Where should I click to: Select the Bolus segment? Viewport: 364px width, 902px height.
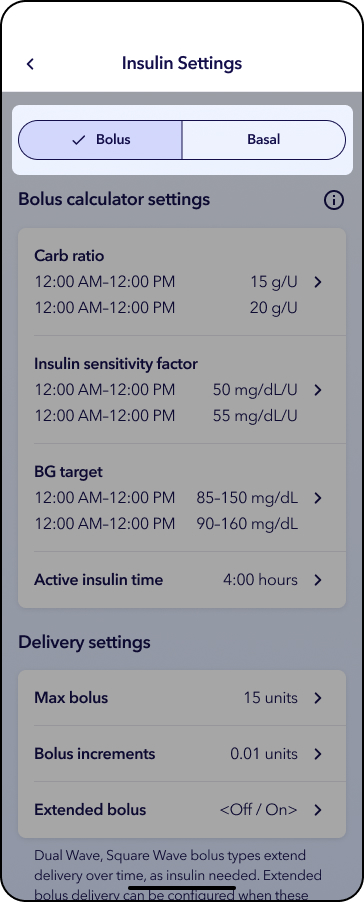tap(101, 140)
